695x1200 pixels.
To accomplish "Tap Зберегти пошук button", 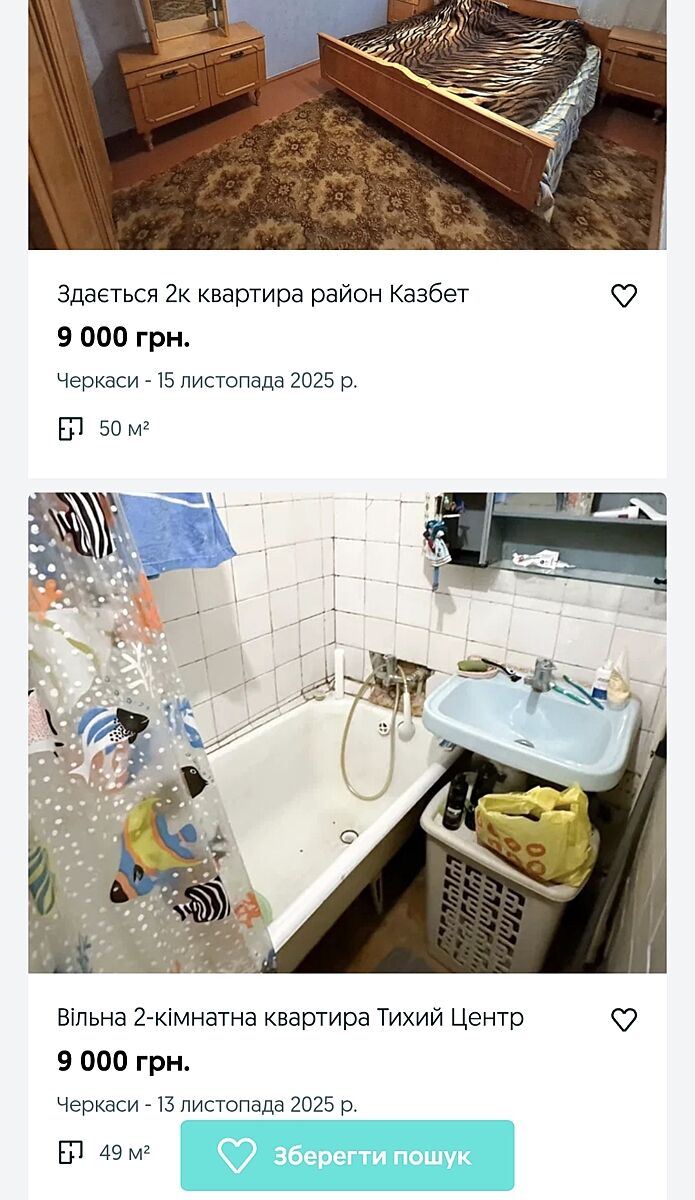I will point(347,1156).
